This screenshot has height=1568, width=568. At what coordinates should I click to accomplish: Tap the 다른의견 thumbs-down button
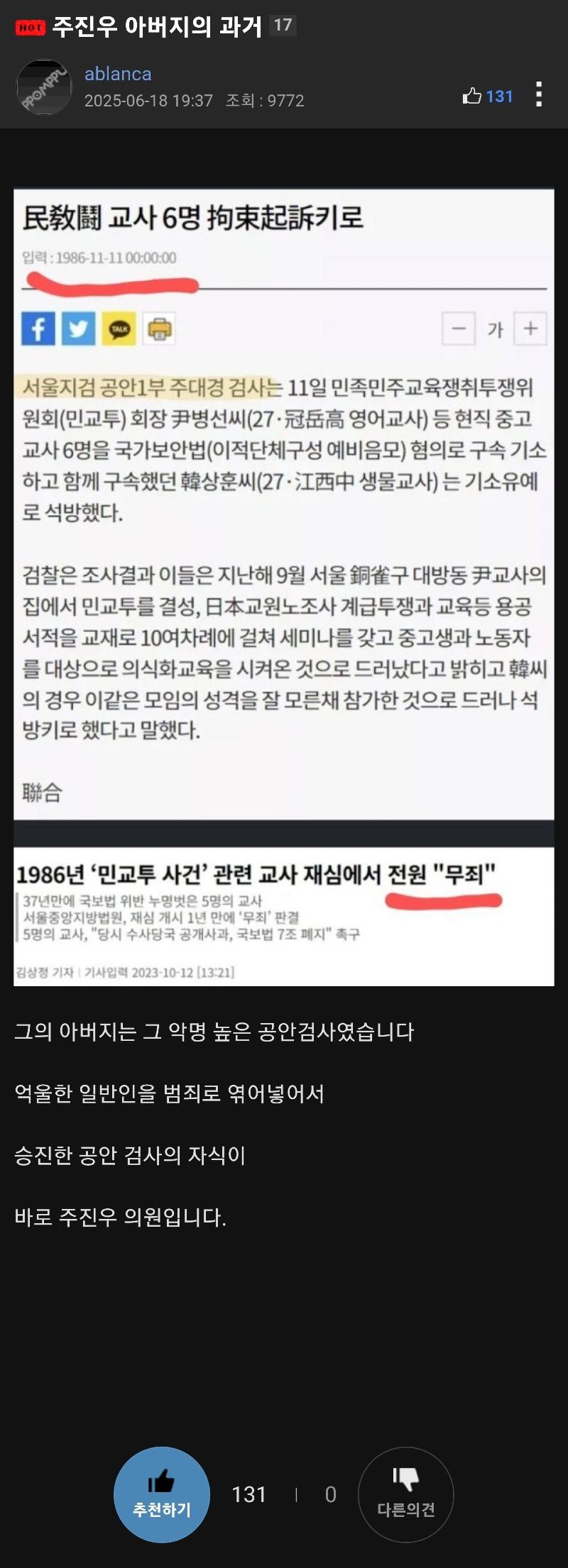(x=405, y=1494)
